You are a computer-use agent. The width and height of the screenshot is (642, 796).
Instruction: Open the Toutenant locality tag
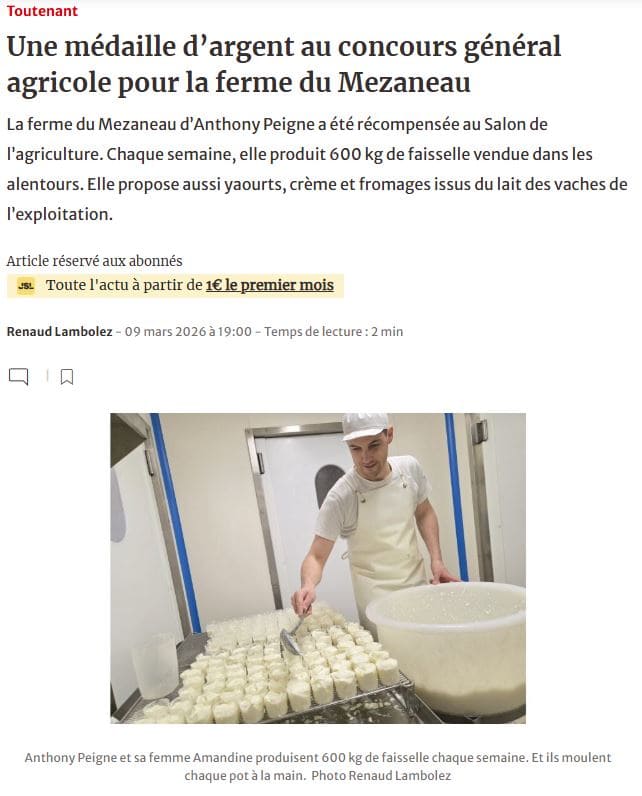pos(41,11)
